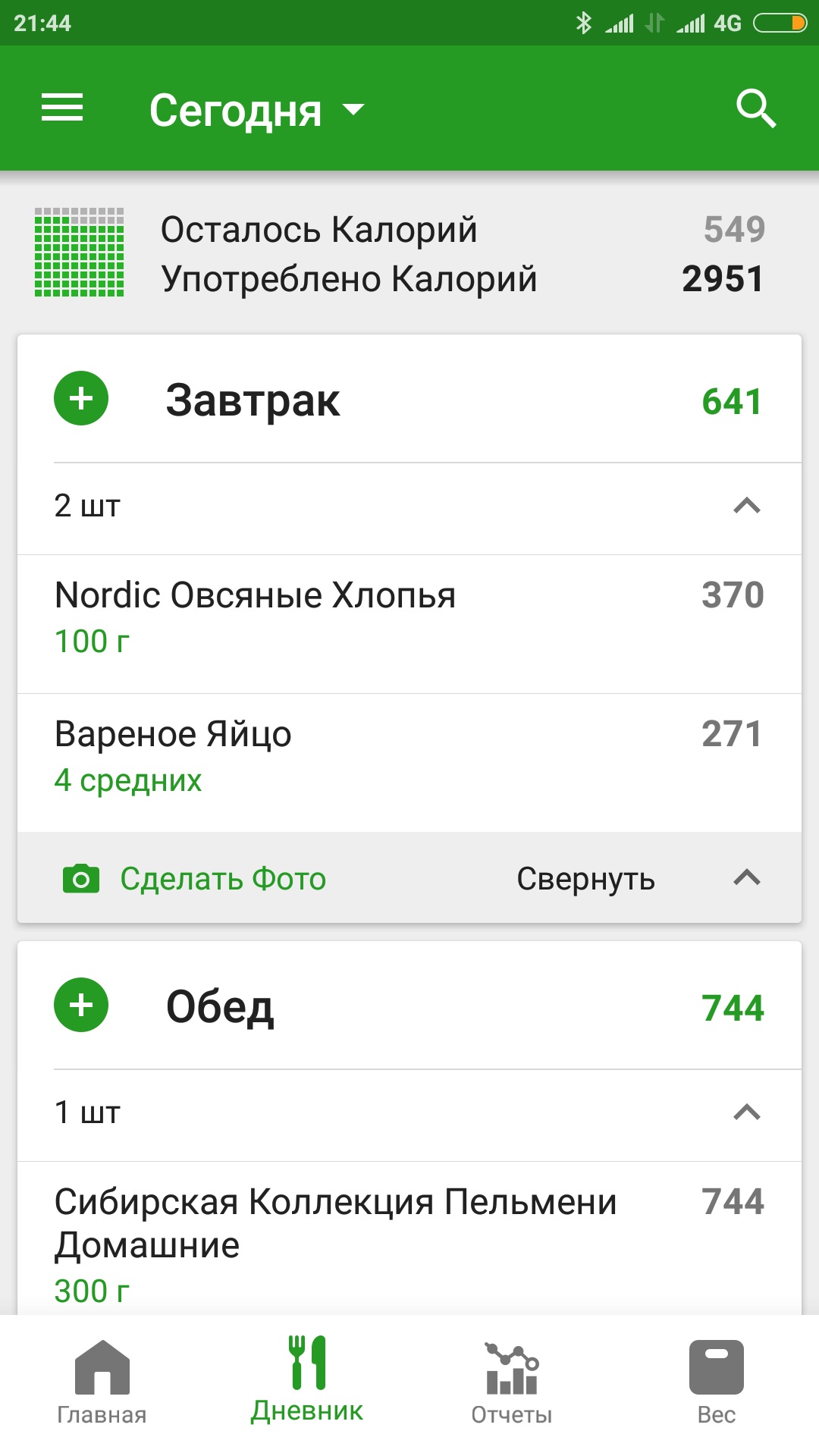The height and width of the screenshot is (1456, 819).
Task: Add food to Обед
Action: click(x=81, y=1006)
